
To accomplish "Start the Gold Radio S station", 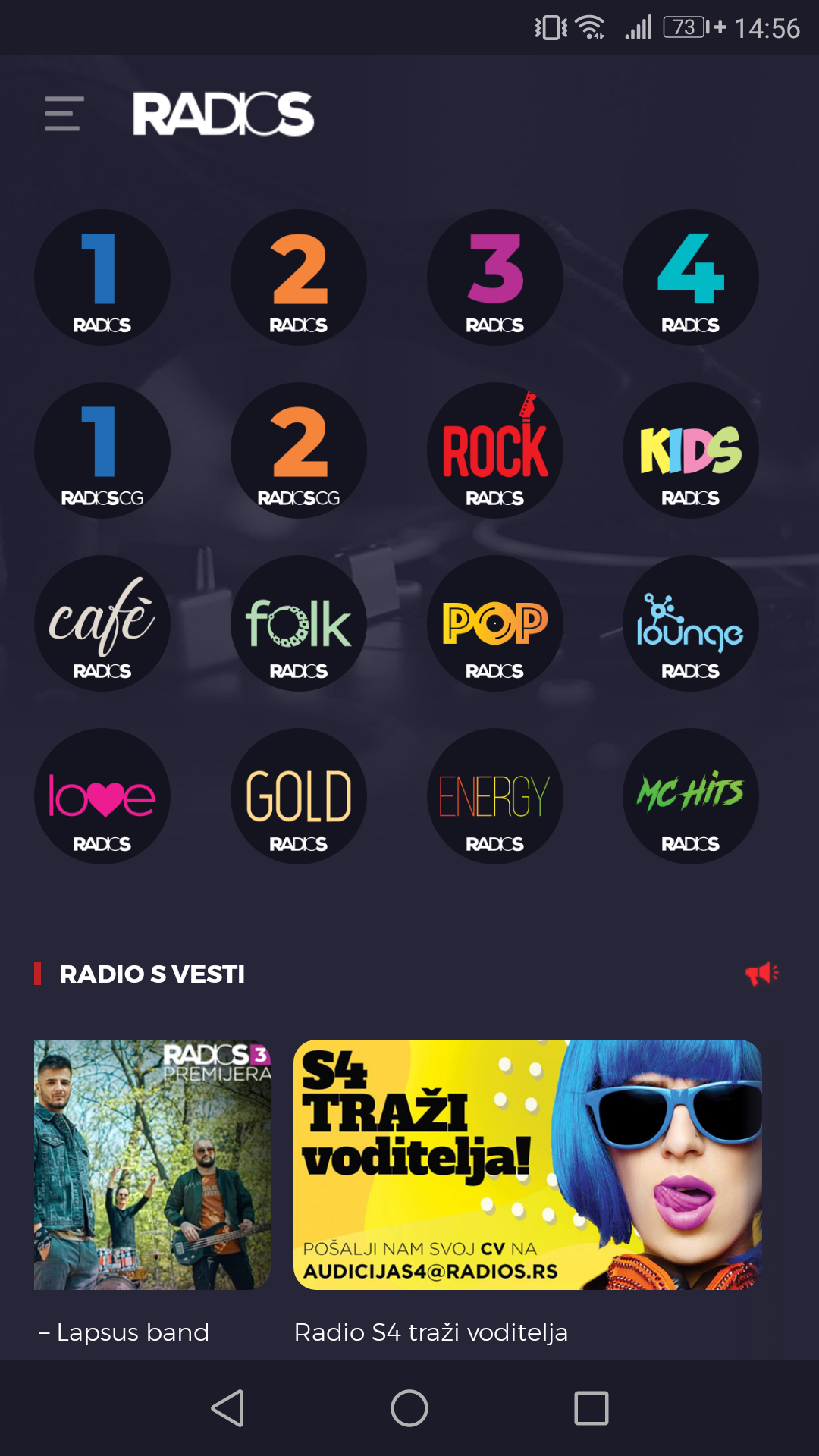I will [299, 796].
